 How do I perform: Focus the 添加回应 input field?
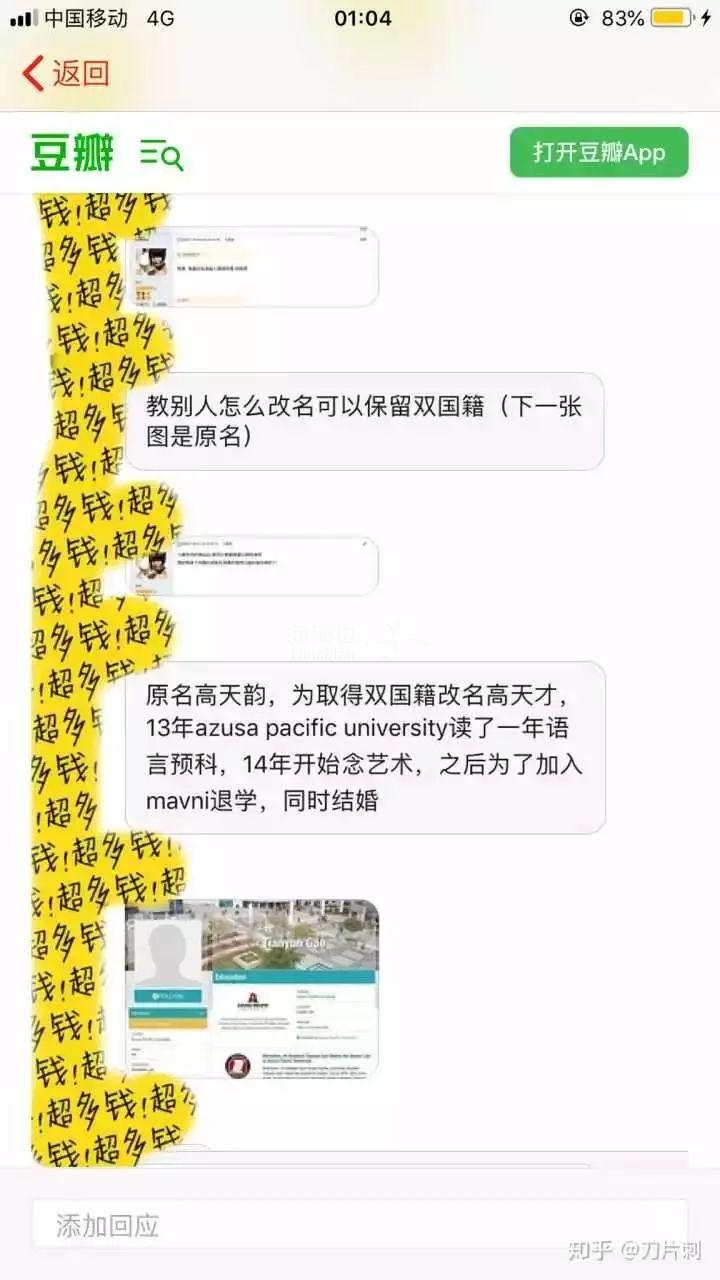tap(360, 1226)
